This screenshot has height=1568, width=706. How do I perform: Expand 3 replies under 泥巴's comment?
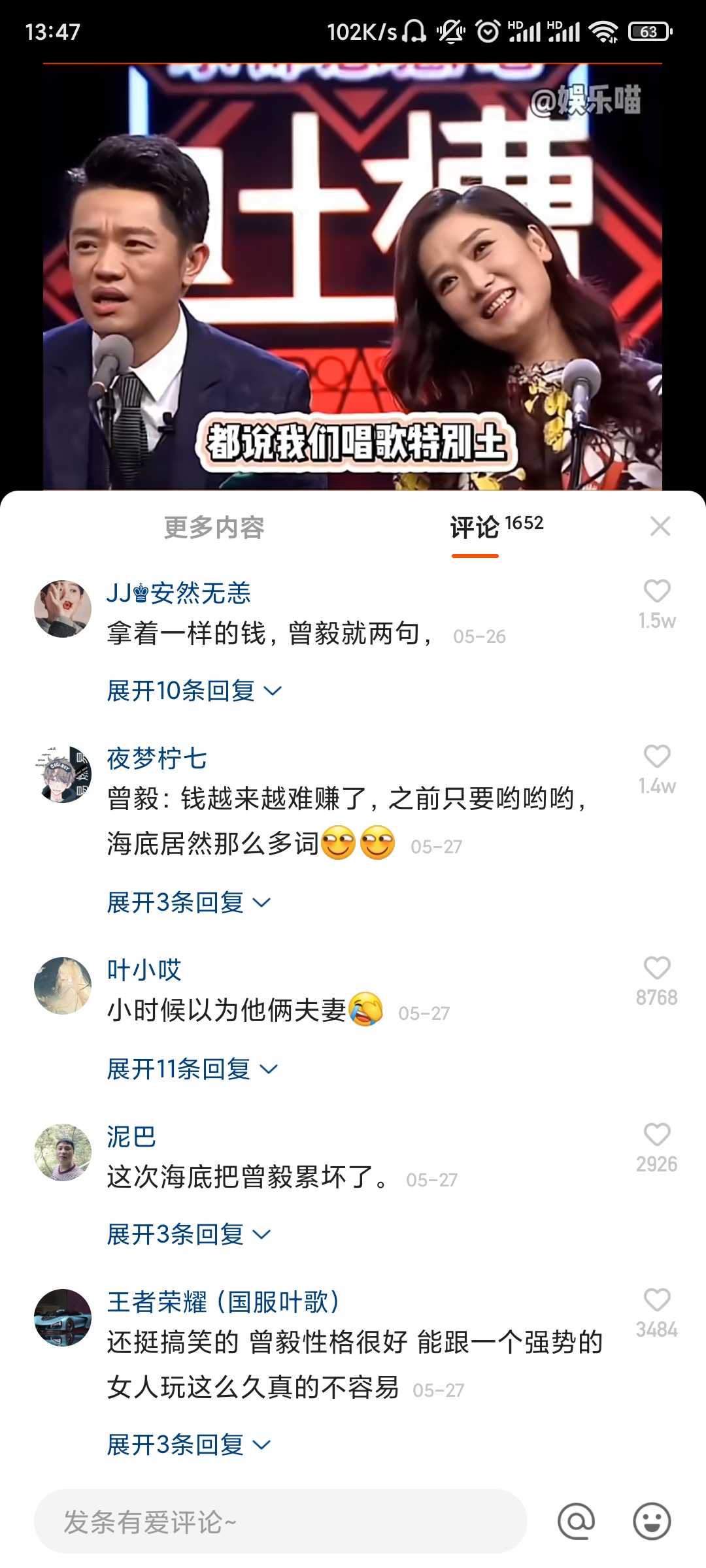[189, 1234]
